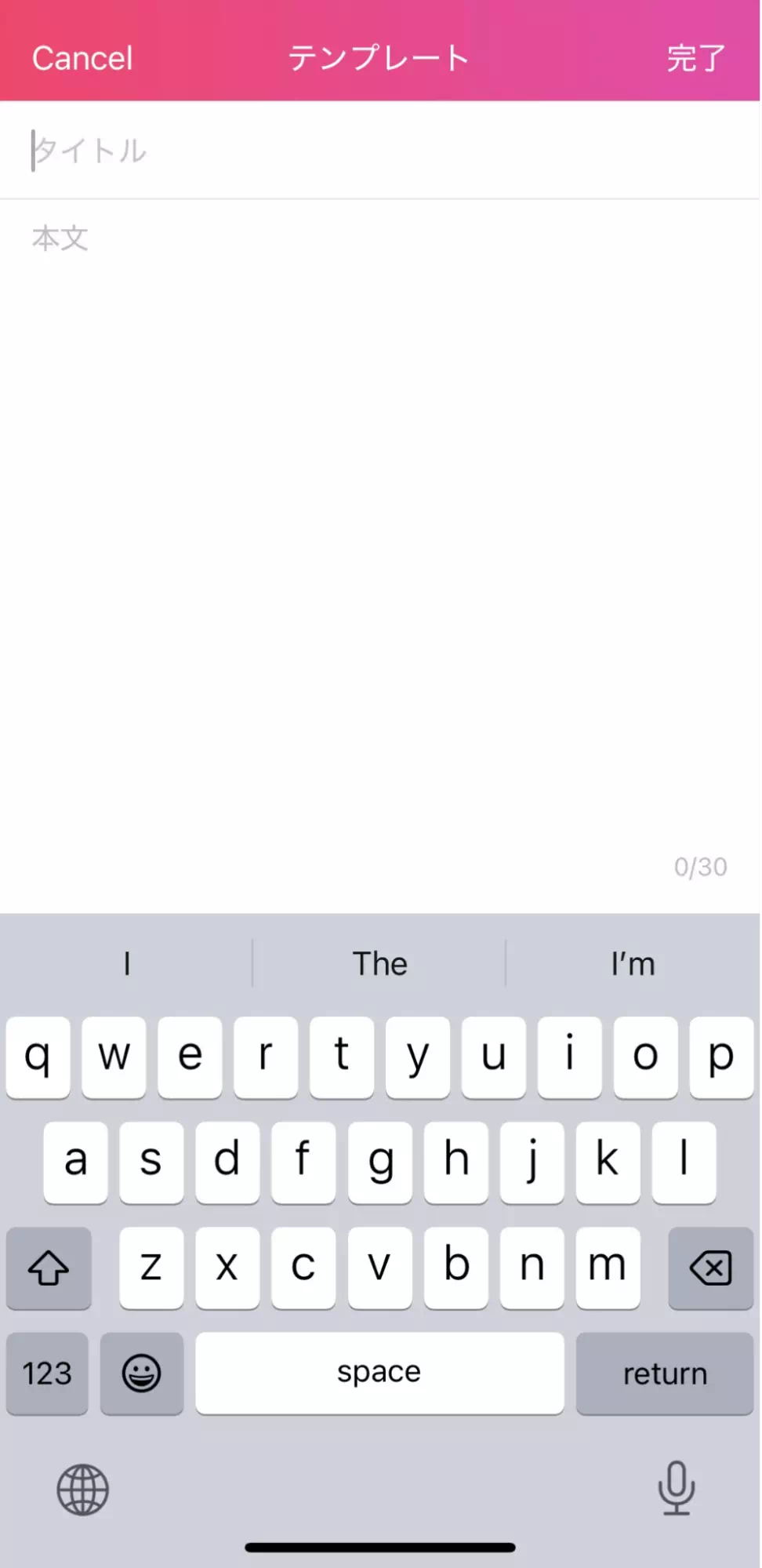Viewport: 762px width, 1568px height.
Task: Tap 完了 to finish the template
Action: pyautogui.click(x=695, y=59)
